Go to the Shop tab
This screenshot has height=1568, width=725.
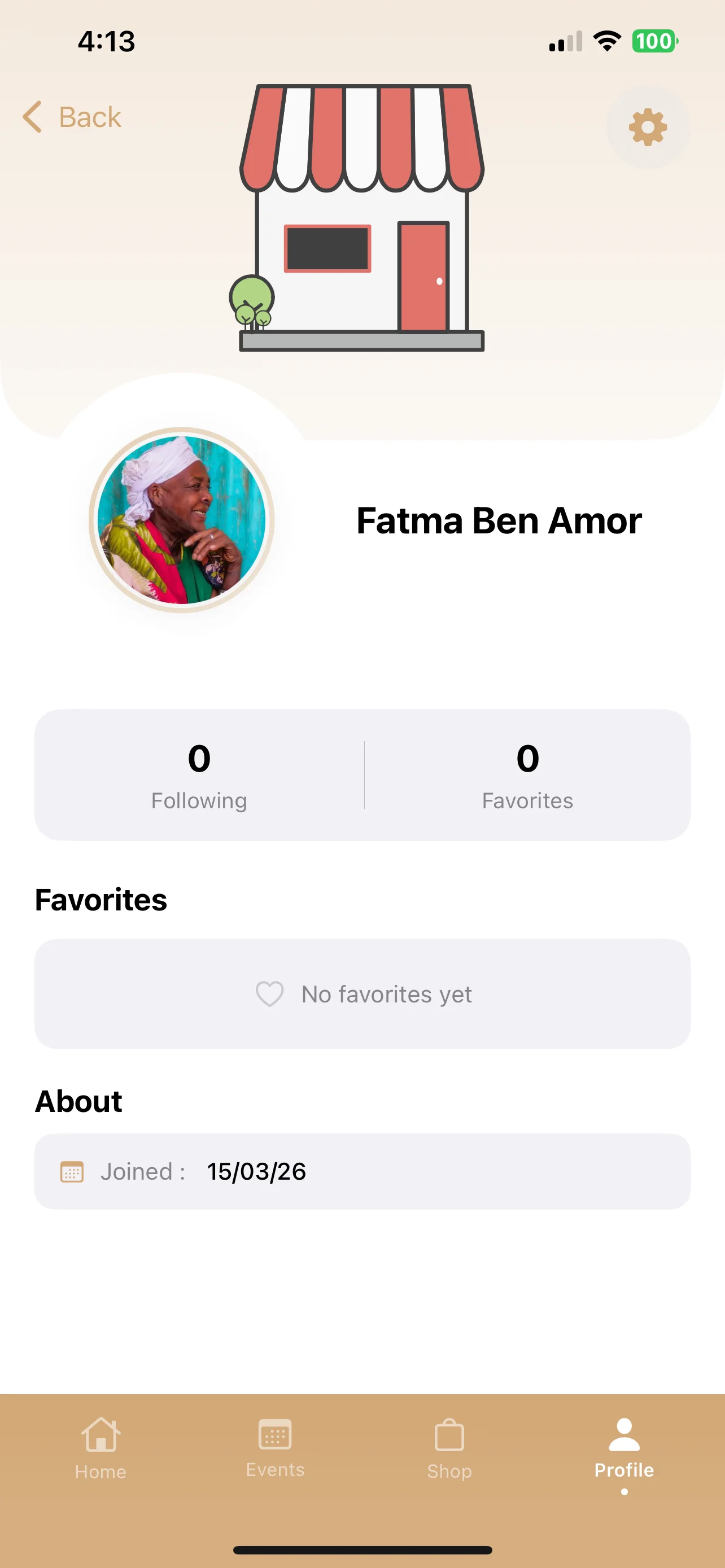coord(449,1449)
